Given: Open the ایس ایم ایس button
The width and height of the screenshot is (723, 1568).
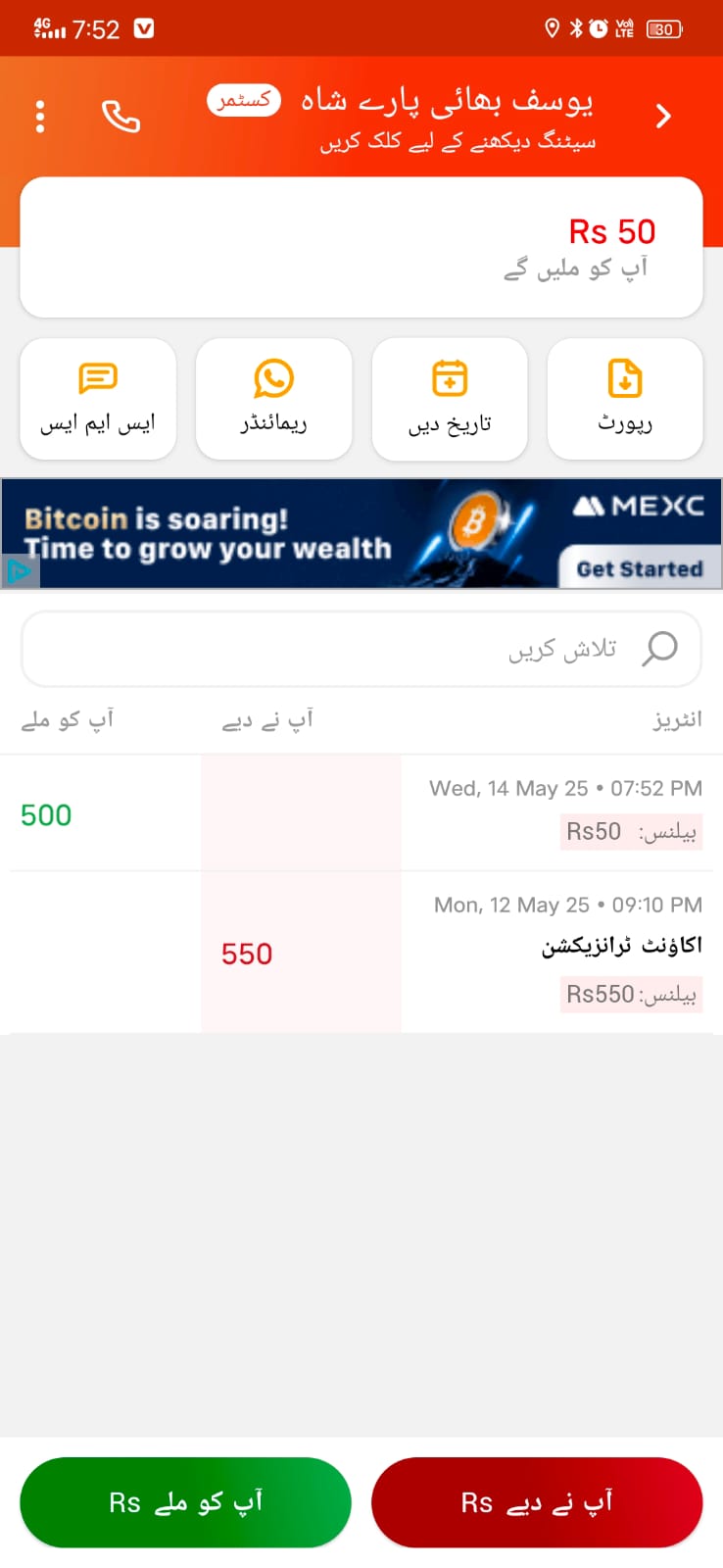Looking at the screenshot, I should point(98,399).
